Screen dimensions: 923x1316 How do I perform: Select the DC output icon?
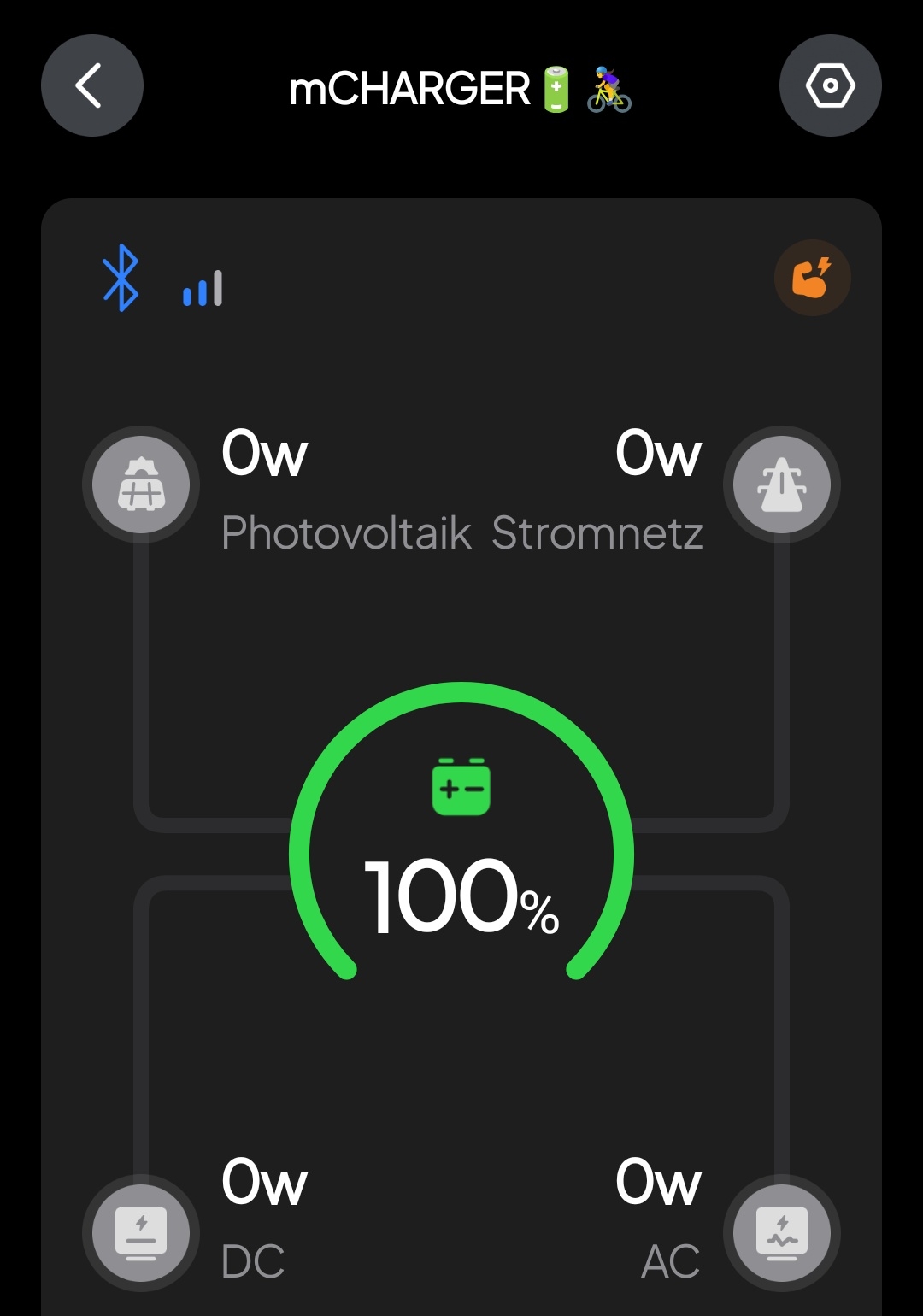[141, 1233]
